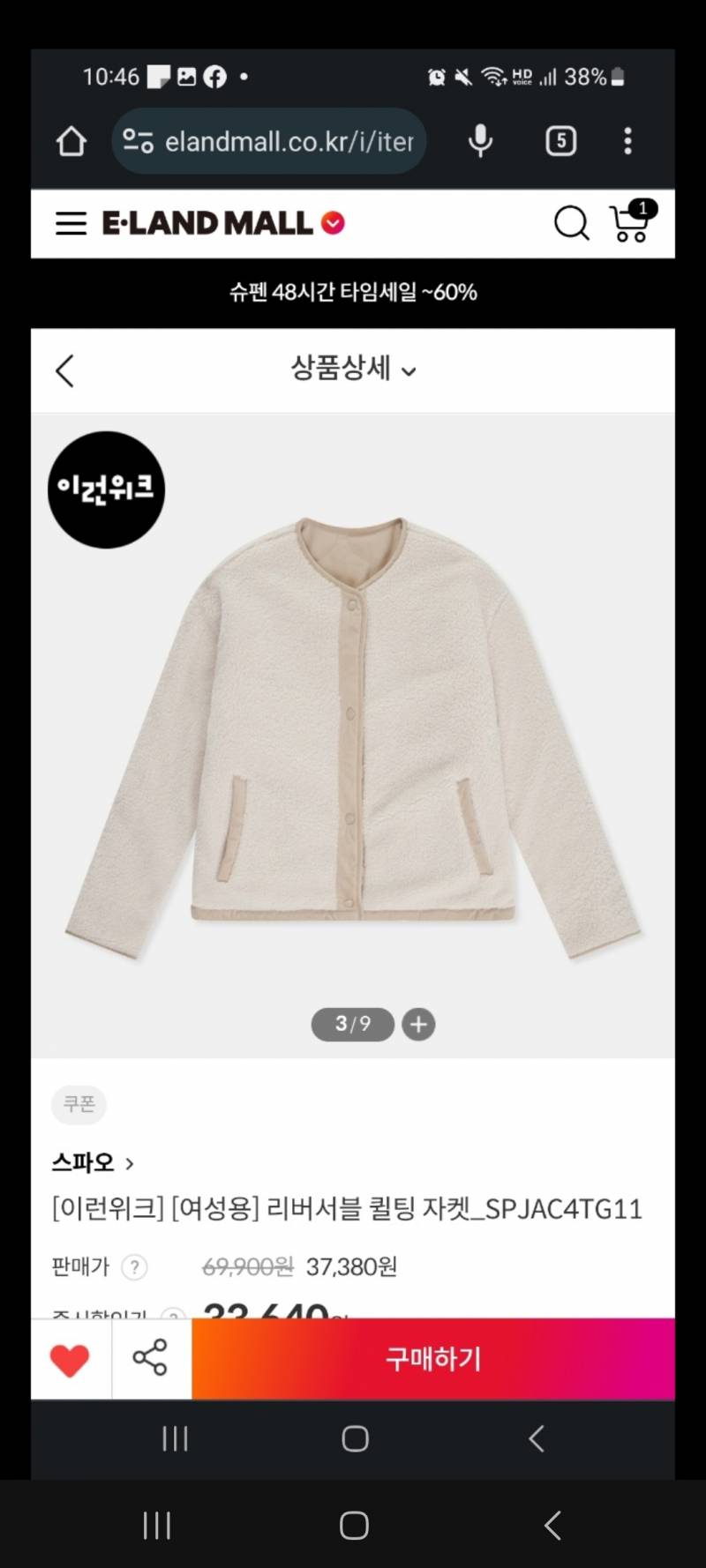This screenshot has height=1568, width=706.
Task: Open the 슈펜 48시간 타임세일 banner
Action: (353, 292)
